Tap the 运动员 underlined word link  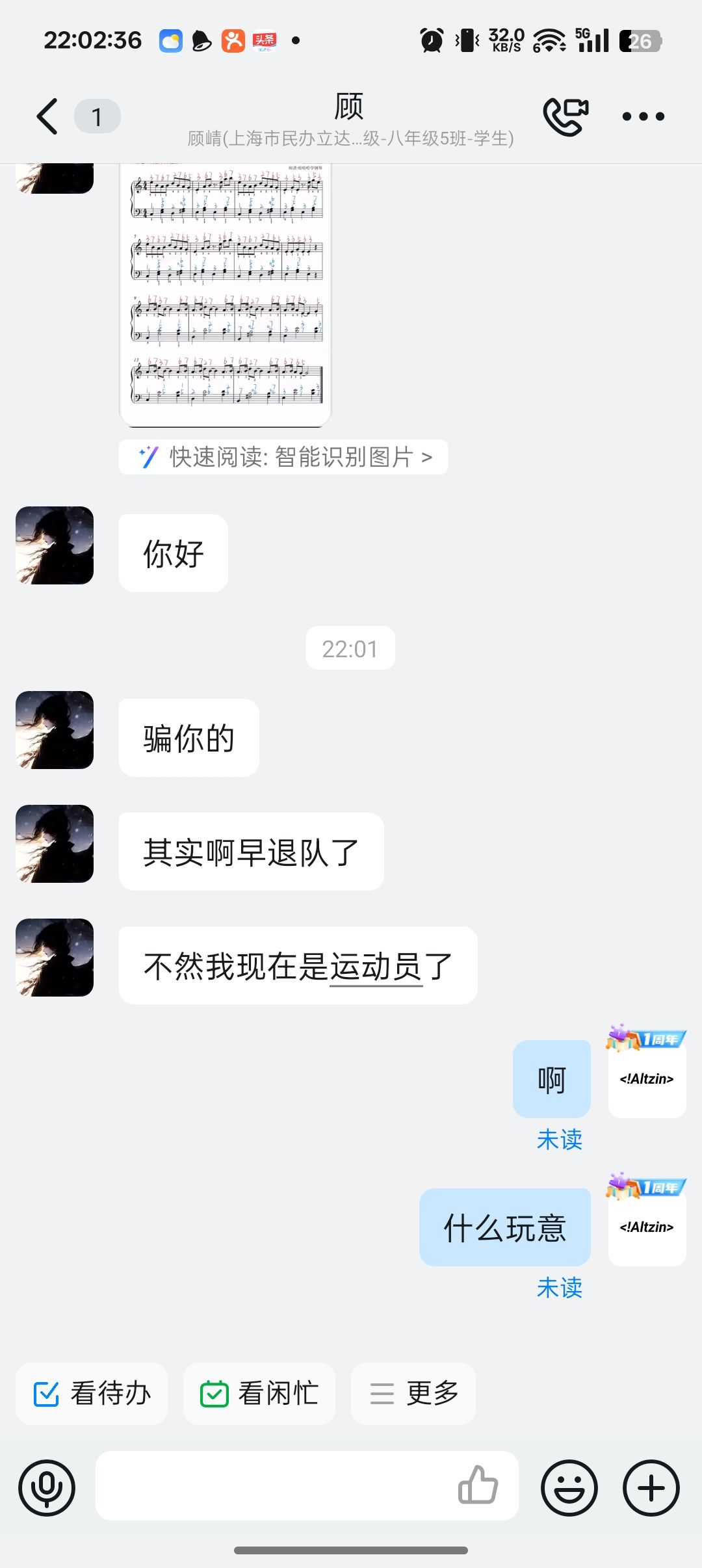pos(376,967)
